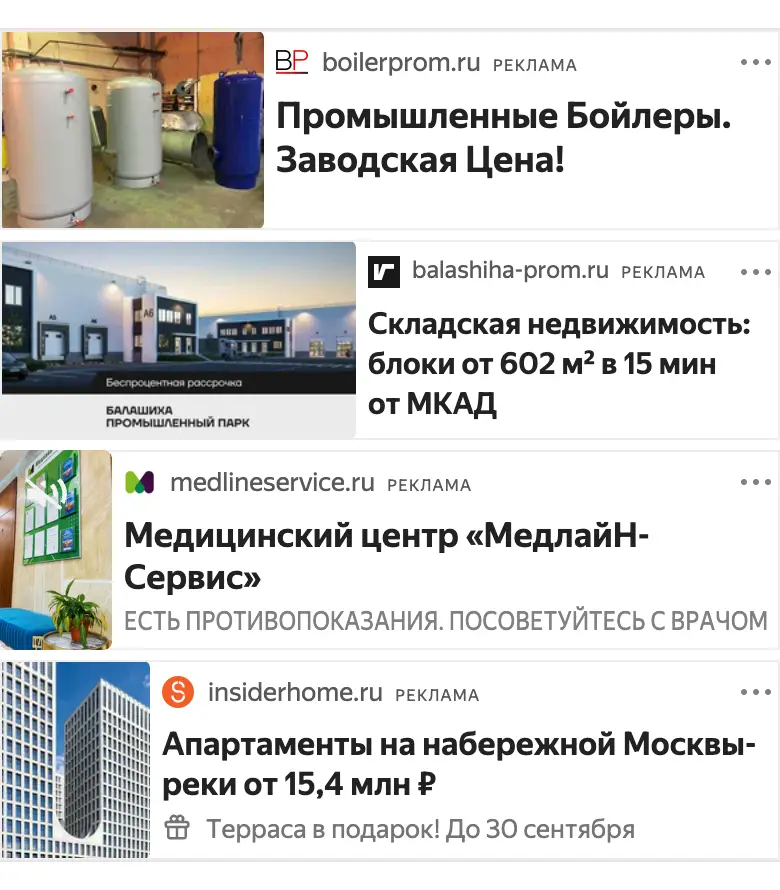Tap three dots on balashiha-prom.ru ad
The width and height of the screenshot is (780, 890).
tap(756, 272)
